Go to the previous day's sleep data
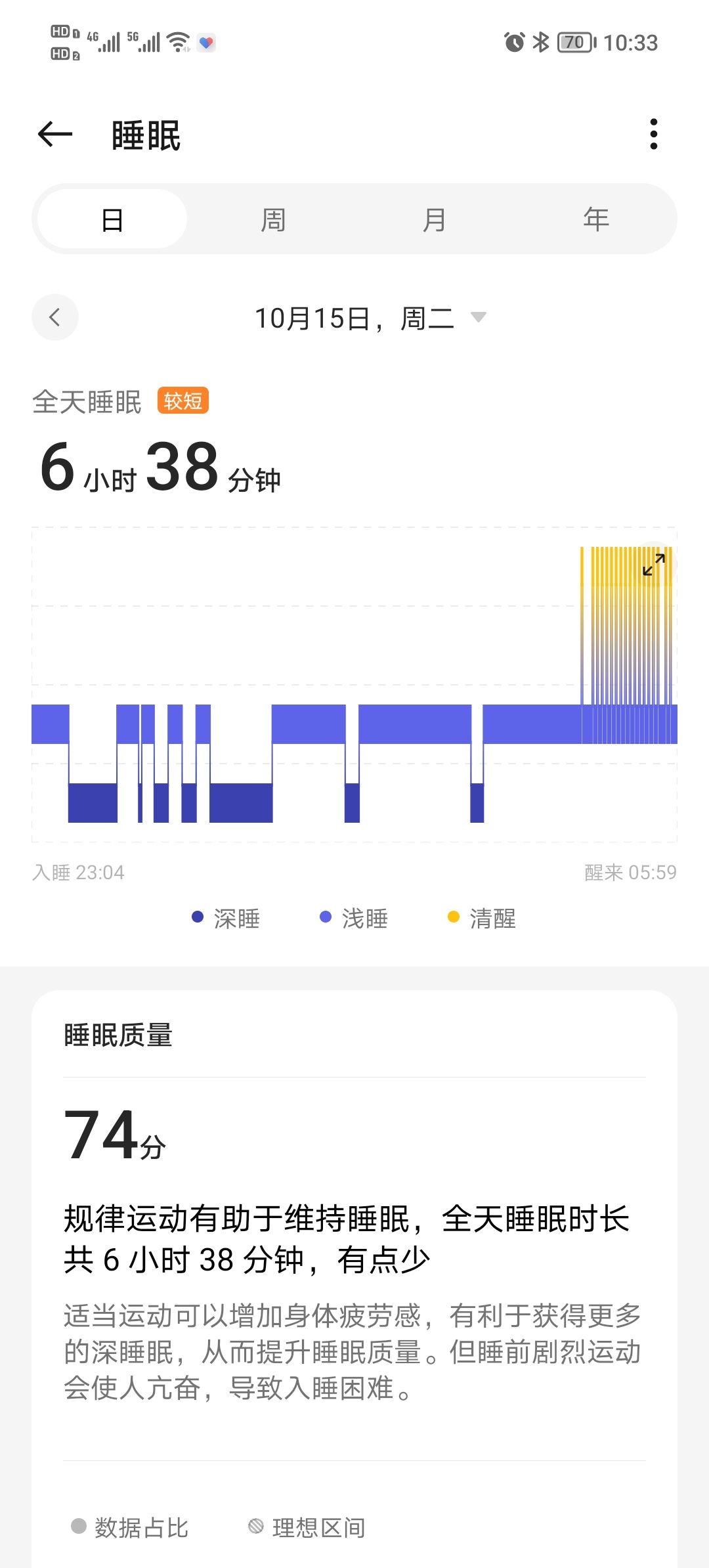Screen dimensions: 709x1568 (55, 317)
